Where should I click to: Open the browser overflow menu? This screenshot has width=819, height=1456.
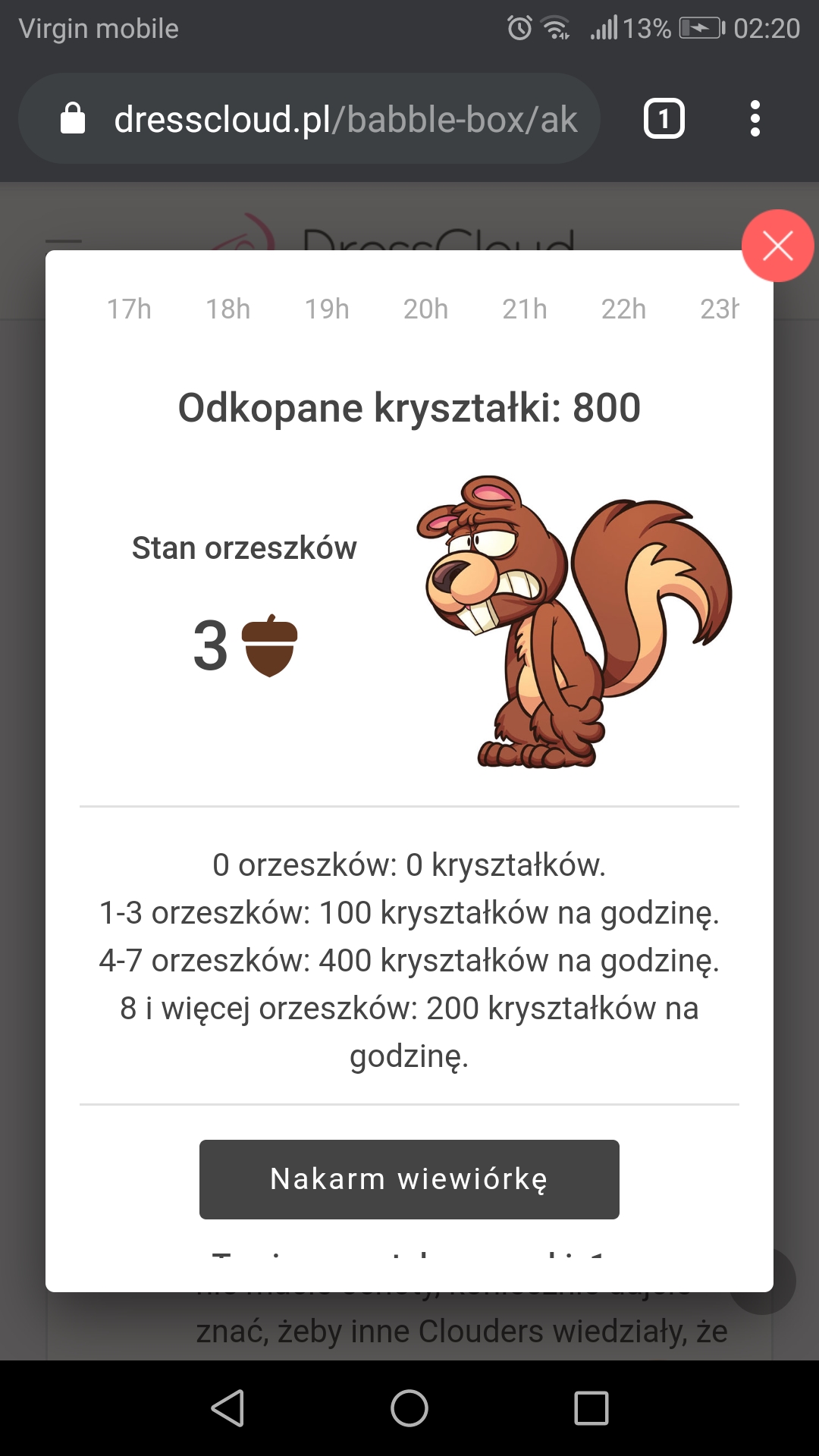tap(755, 119)
